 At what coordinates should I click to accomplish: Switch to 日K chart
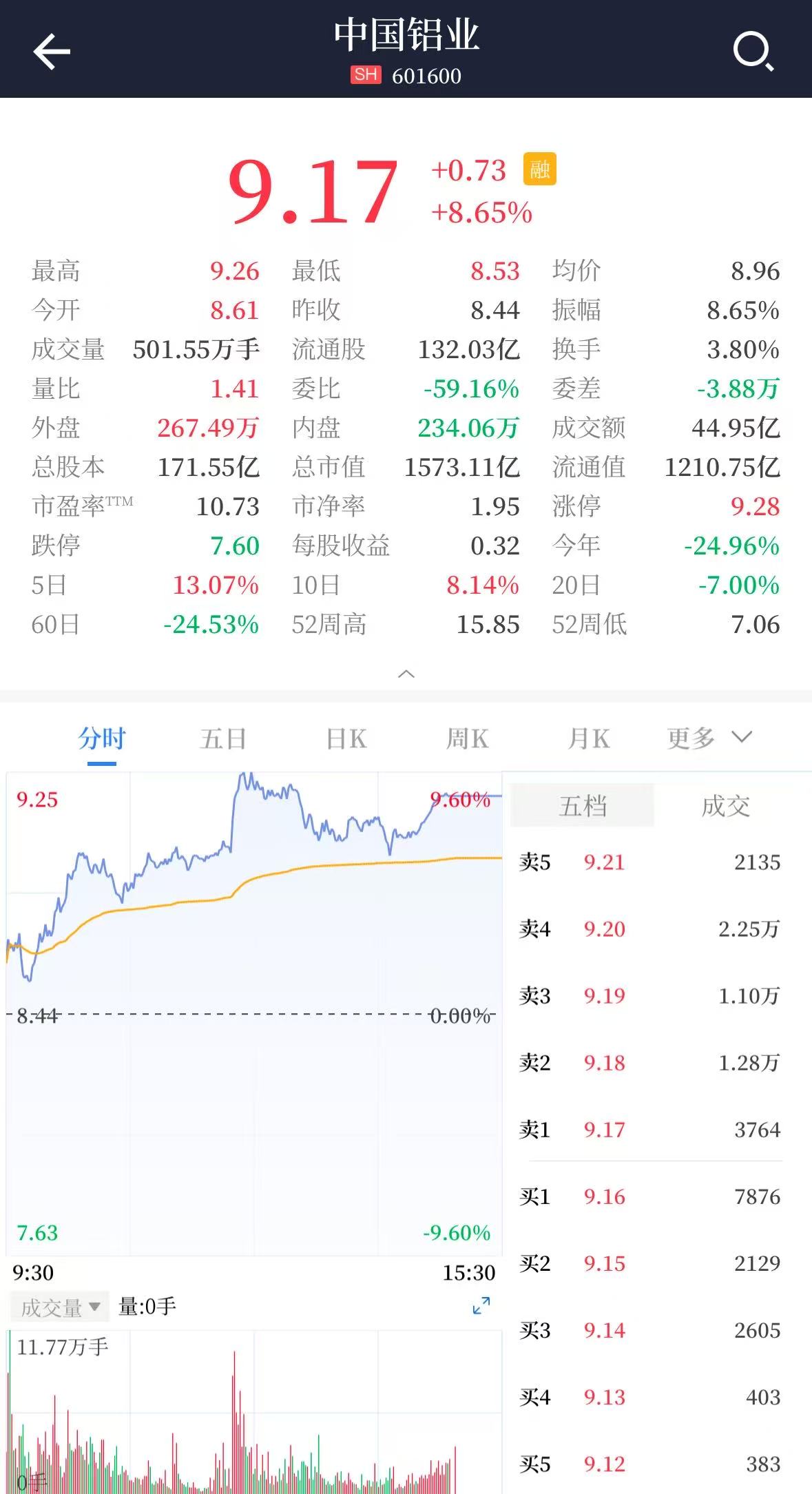pos(346,739)
